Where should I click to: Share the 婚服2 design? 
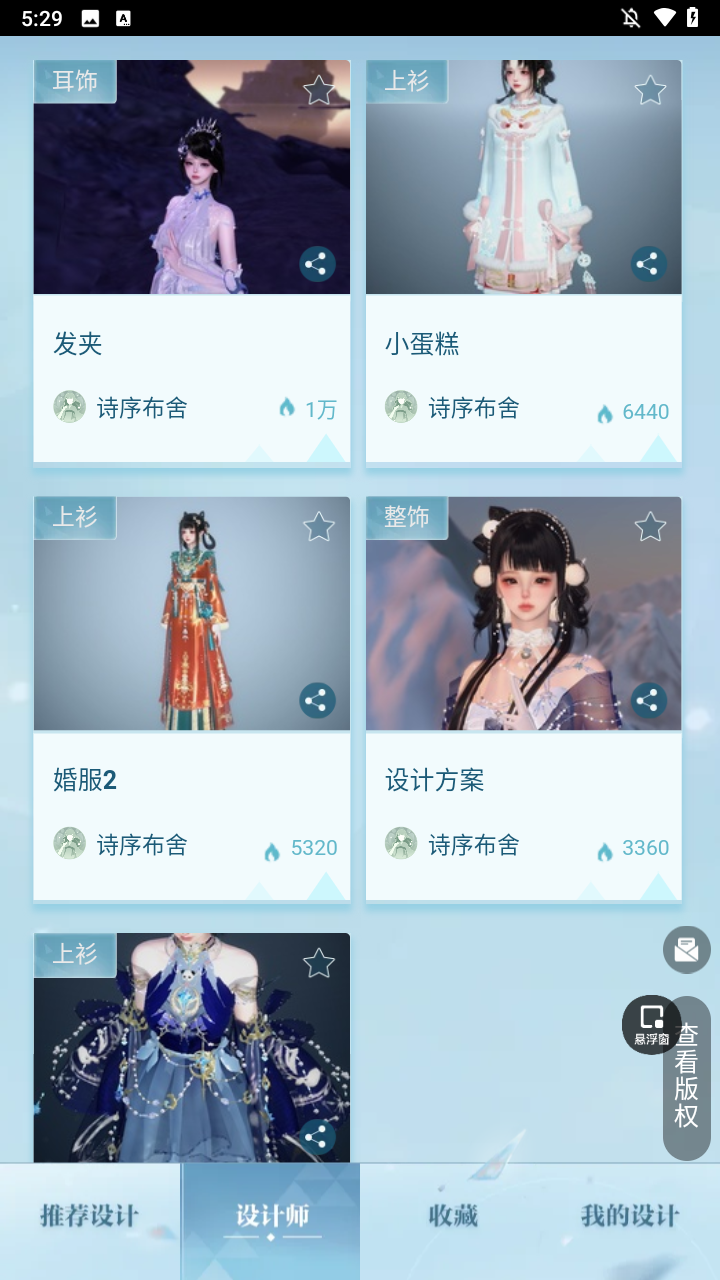(317, 700)
